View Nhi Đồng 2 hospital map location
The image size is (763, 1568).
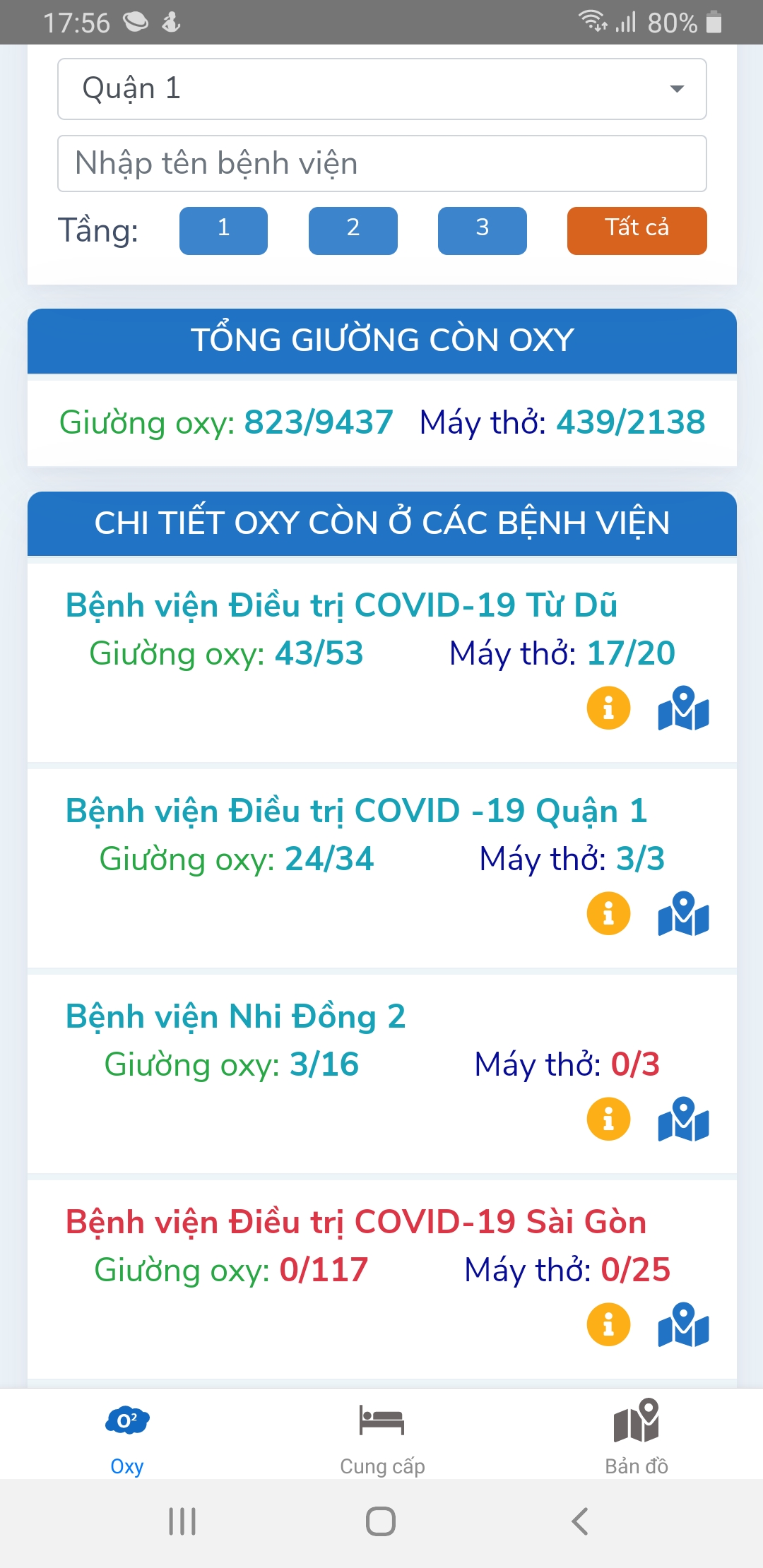[682, 1119]
